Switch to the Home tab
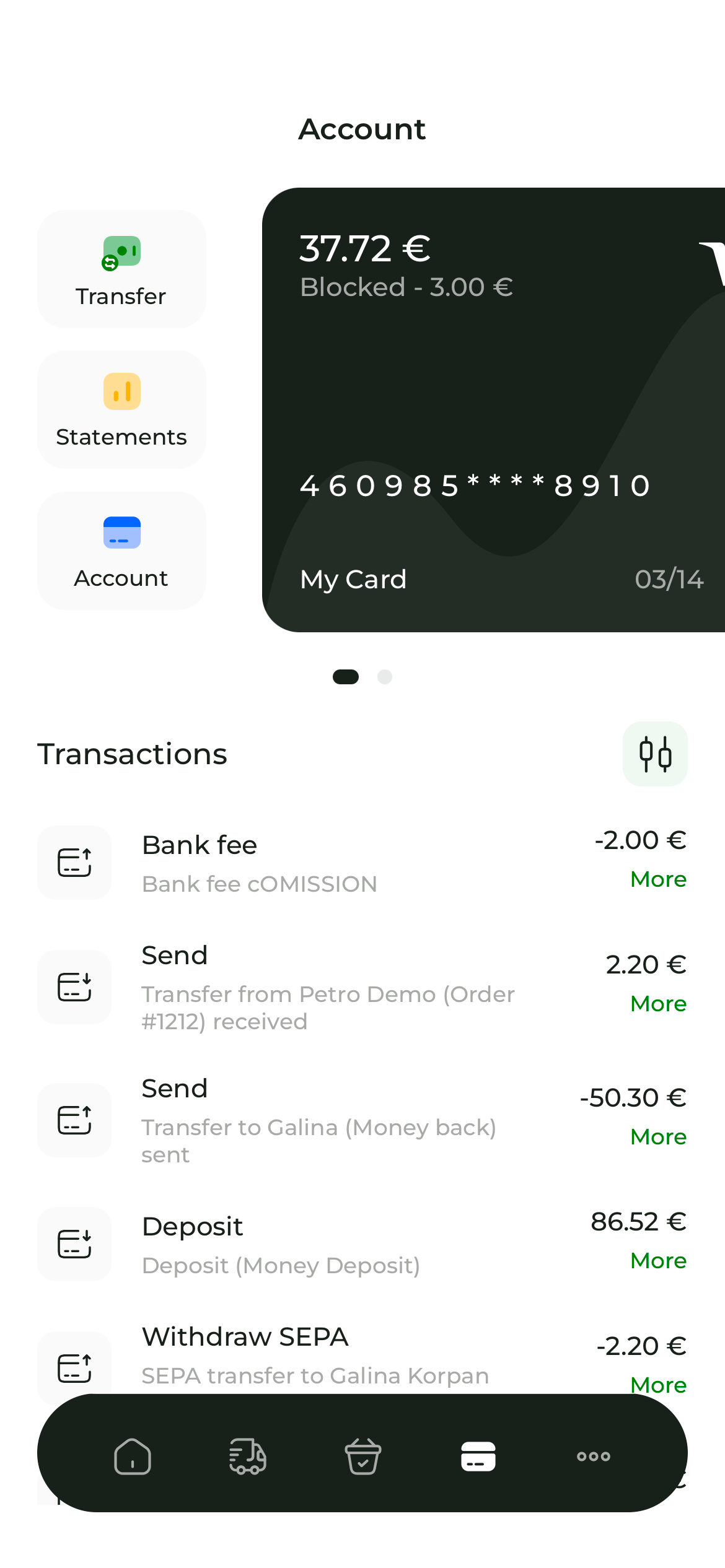 (133, 1457)
